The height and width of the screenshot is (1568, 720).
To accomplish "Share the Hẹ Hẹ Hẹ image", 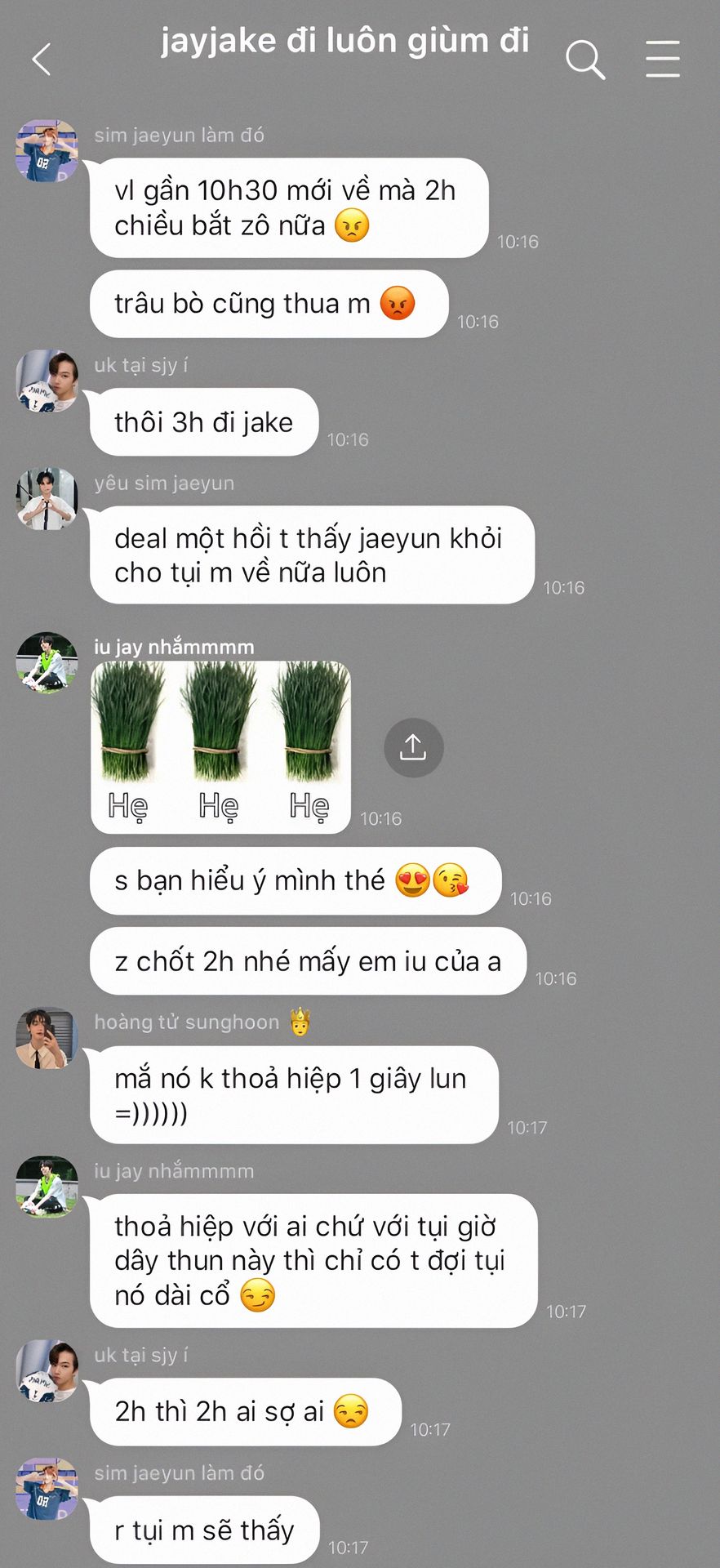I will click(413, 747).
